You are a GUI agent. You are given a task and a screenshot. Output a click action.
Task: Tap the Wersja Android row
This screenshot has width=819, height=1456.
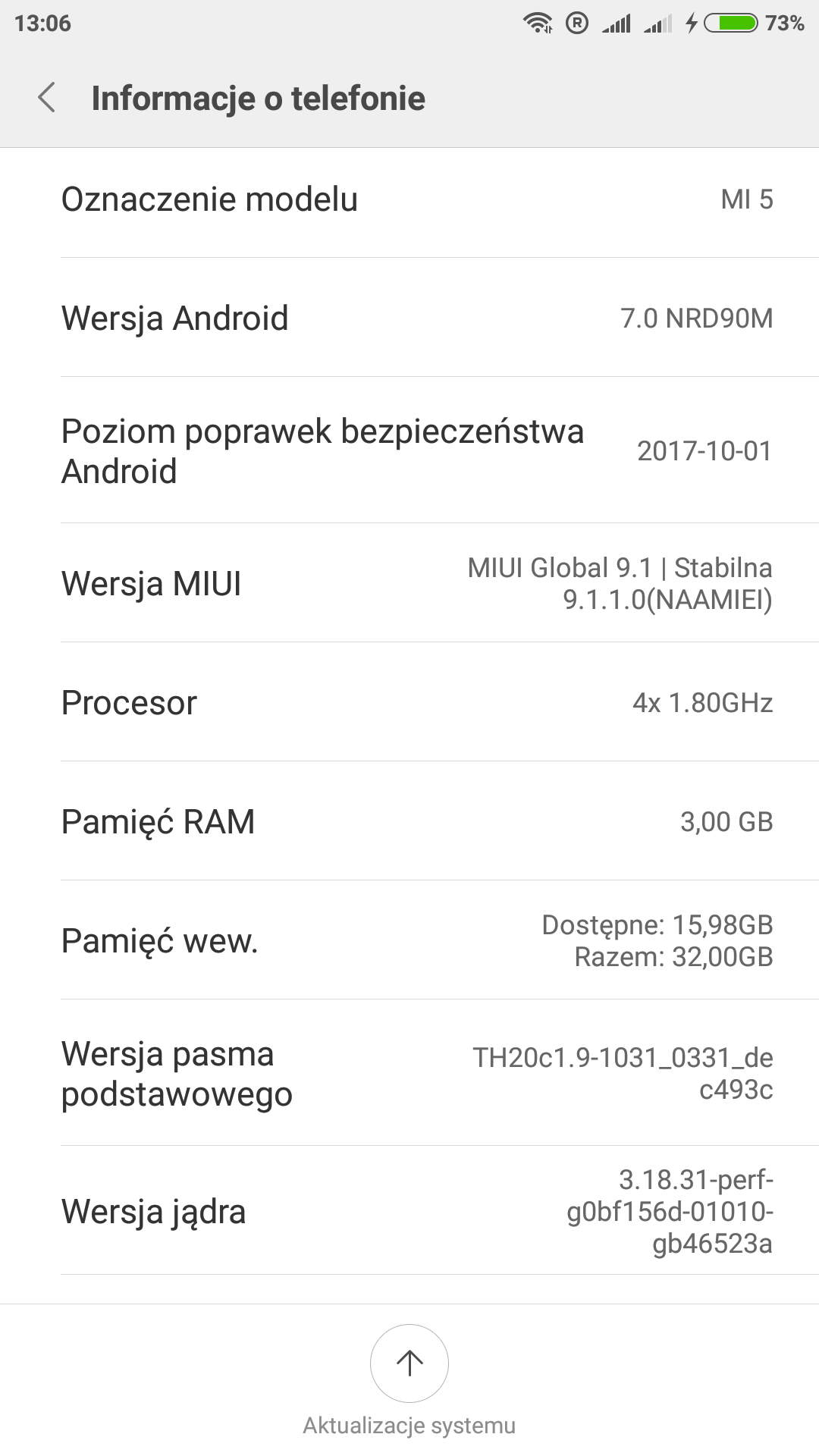pyautogui.click(x=409, y=318)
